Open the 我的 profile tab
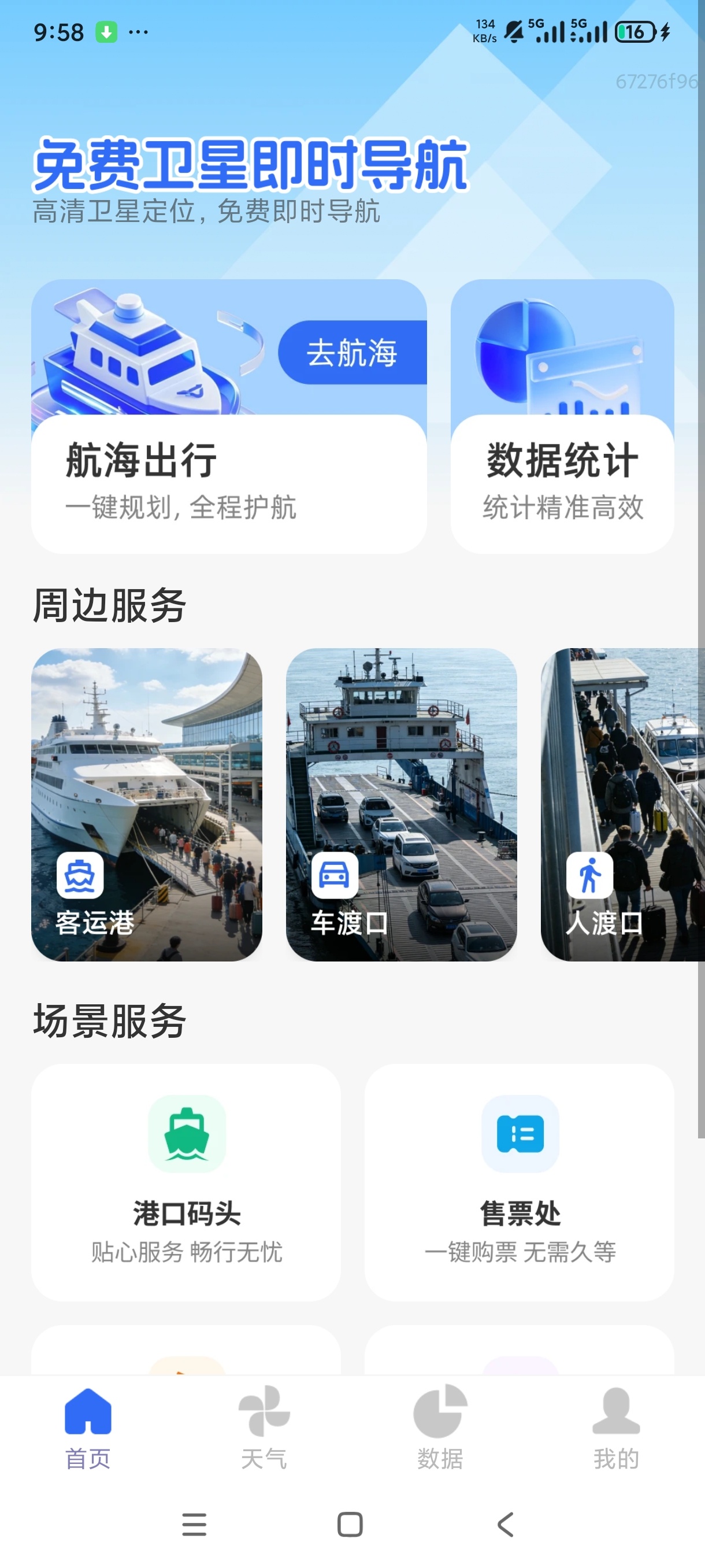The width and height of the screenshot is (705, 1568). [616, 1428]
